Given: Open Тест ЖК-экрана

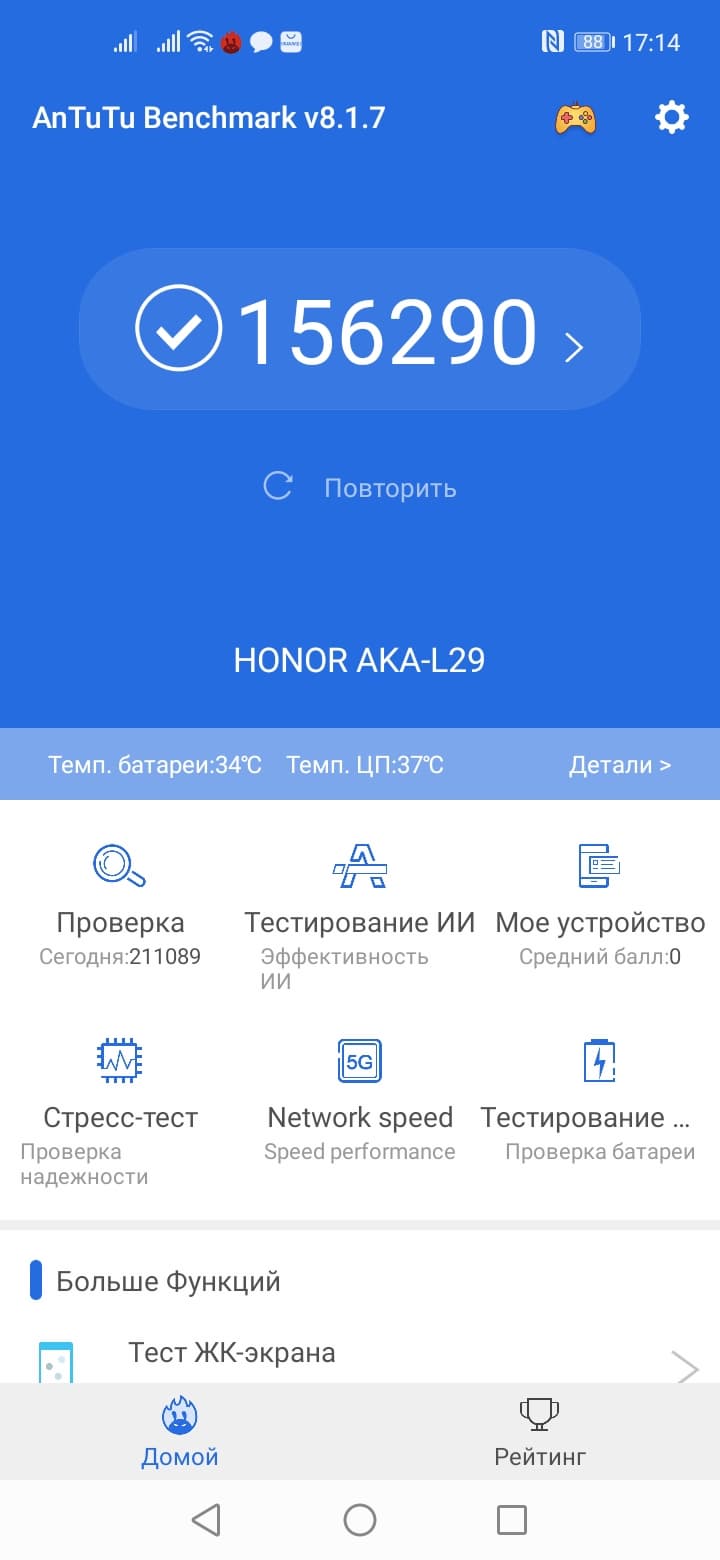Looking at the screenshot, I should [360, 1355].
